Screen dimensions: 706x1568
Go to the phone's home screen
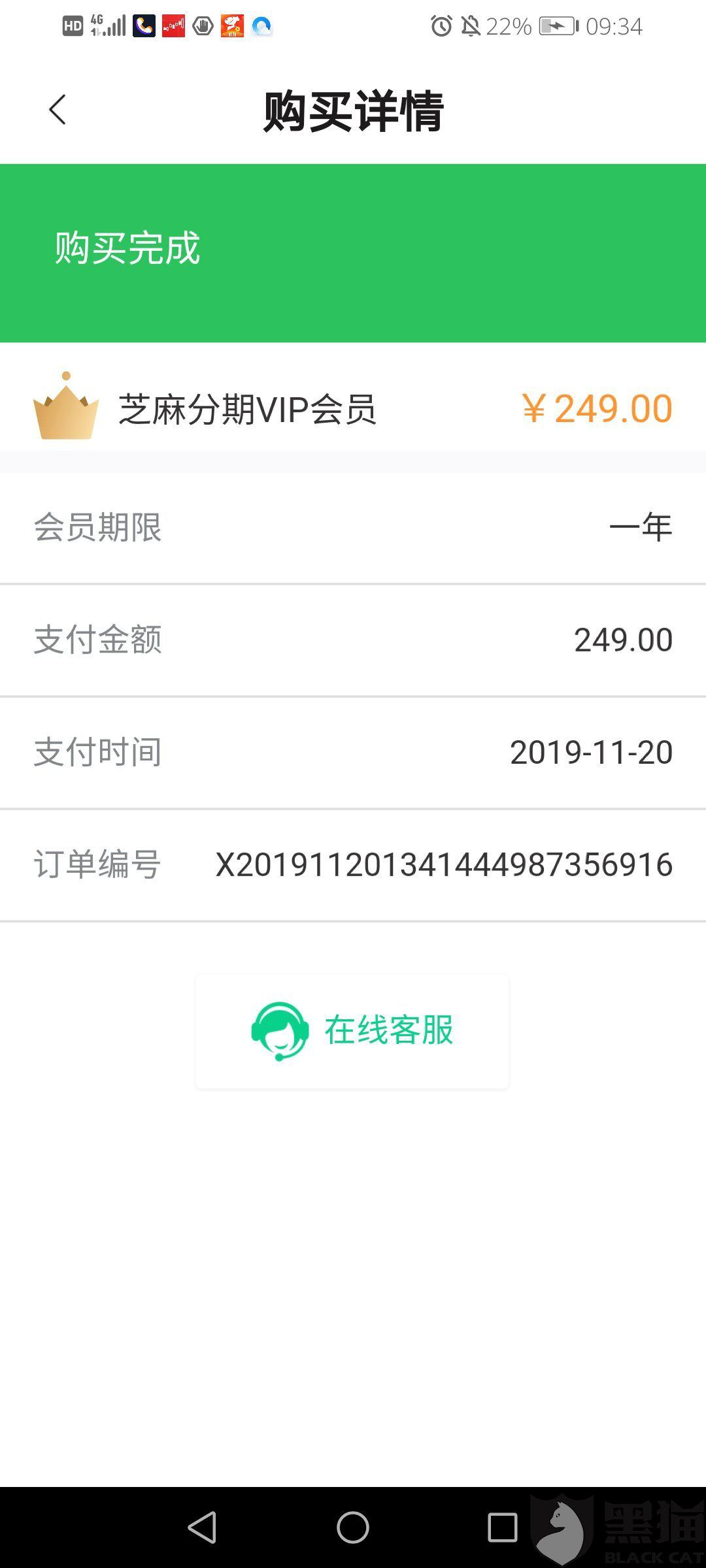pyautogui.click(x=353, y=1527)
